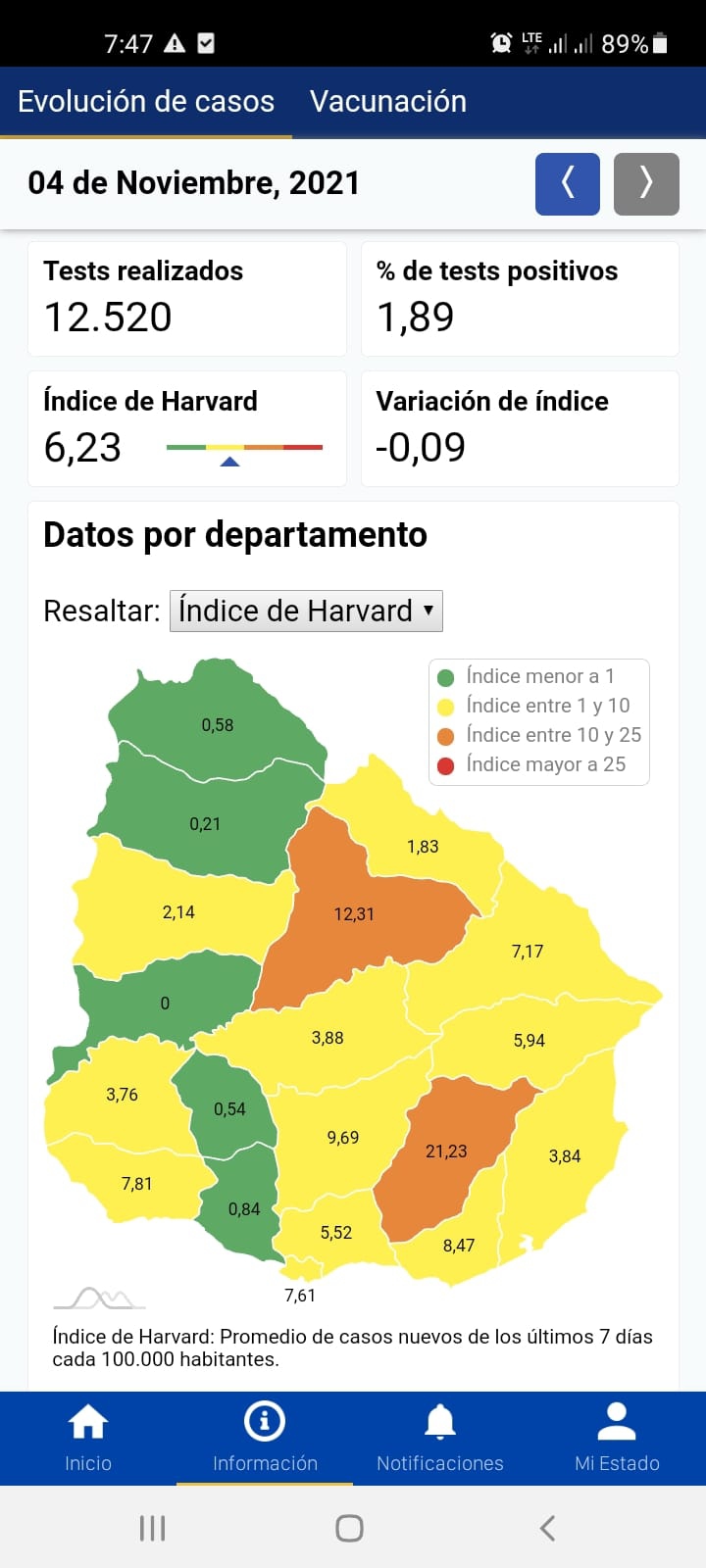Tap the '% de tests positivos' card
Screen dimensions: 706x1568
pyautogui.click(x=520, y=298)
